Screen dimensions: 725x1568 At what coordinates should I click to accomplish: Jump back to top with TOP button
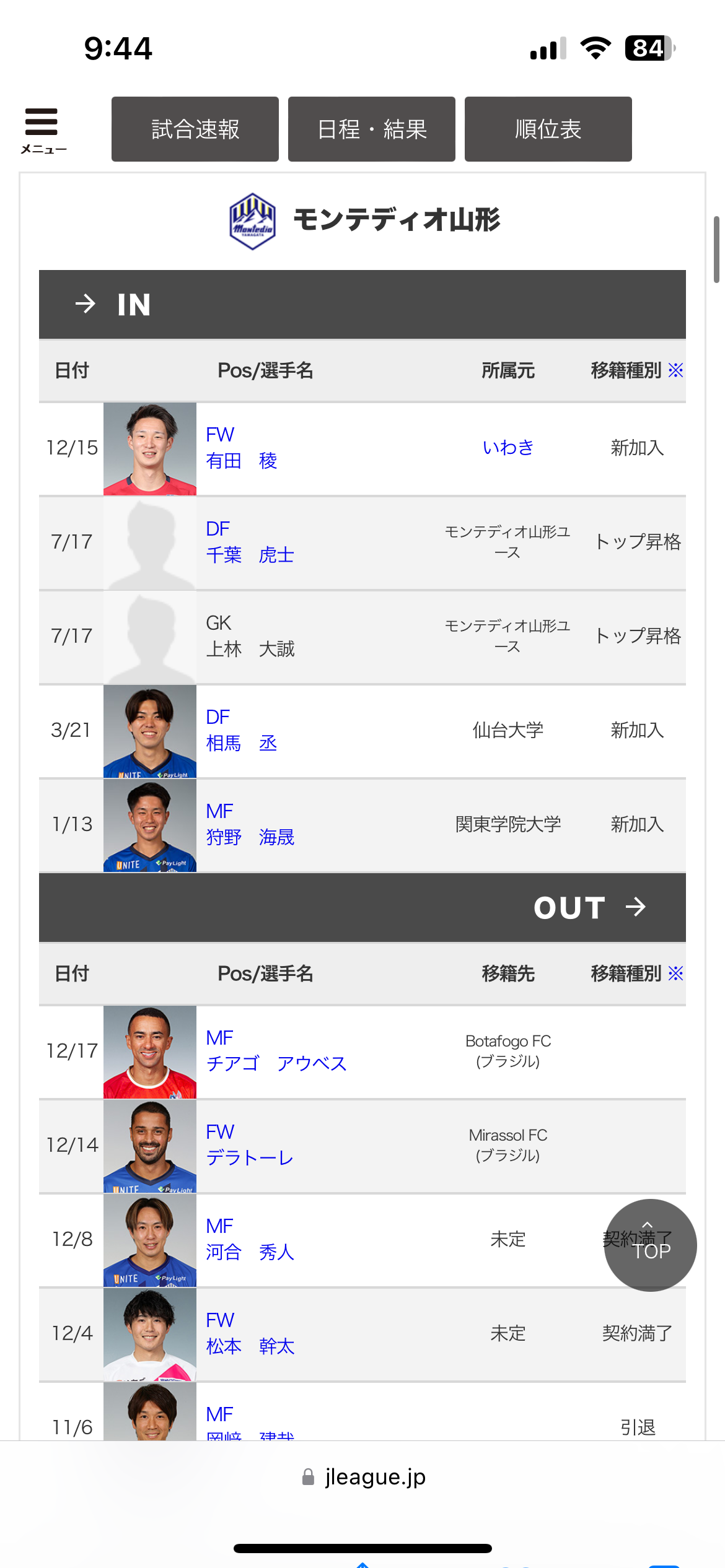tap(650, 1245)
